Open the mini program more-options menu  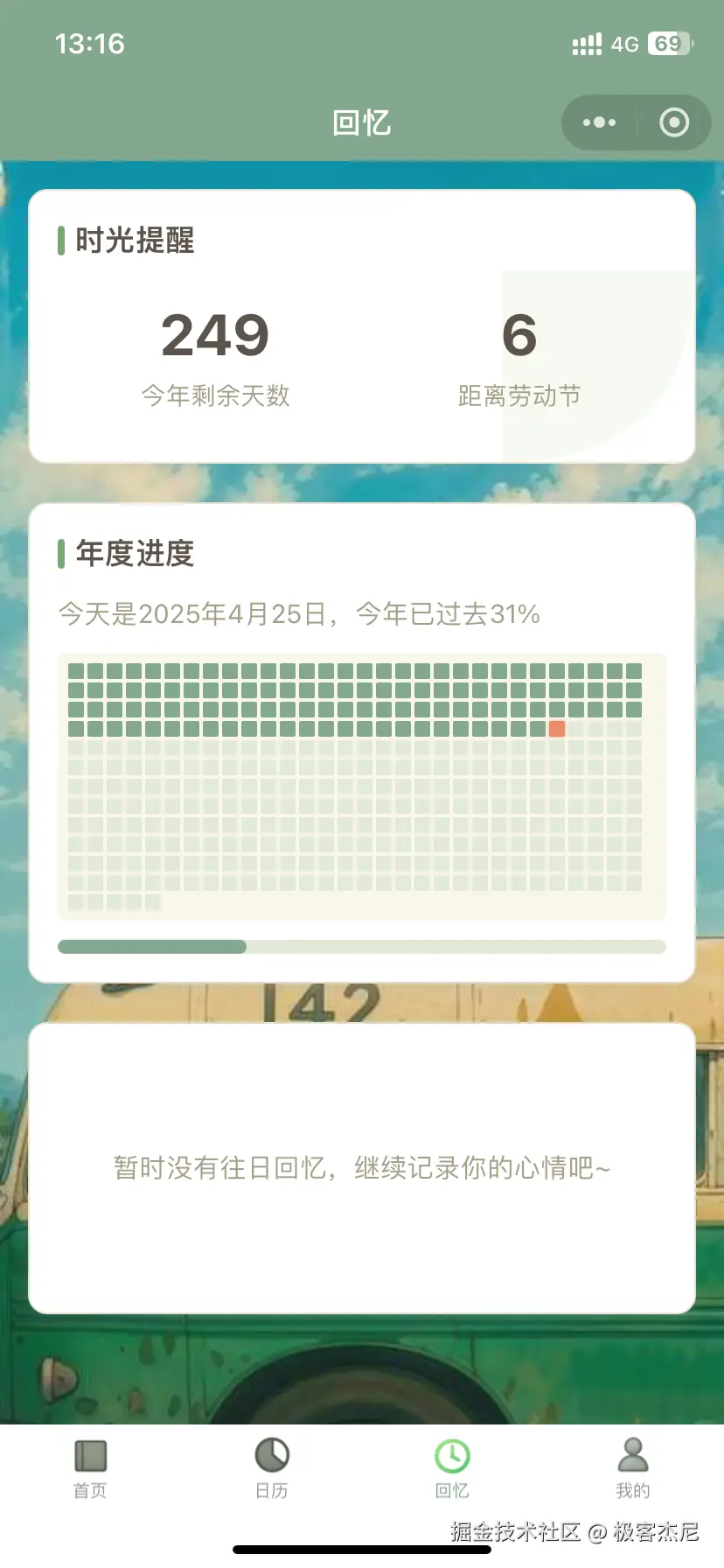click(x=599, y=122)
